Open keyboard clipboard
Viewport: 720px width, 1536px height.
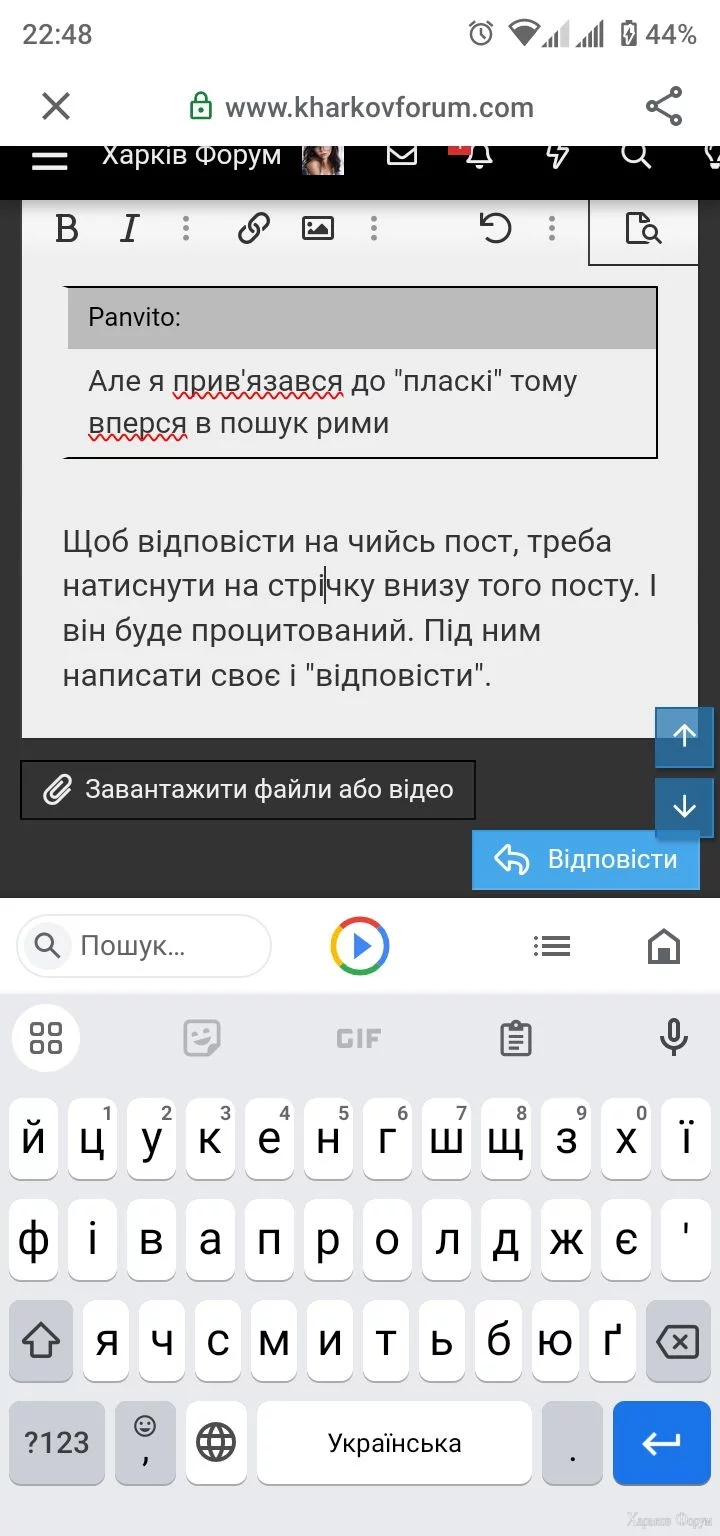pyautogui.click(x=515, y=1038)
